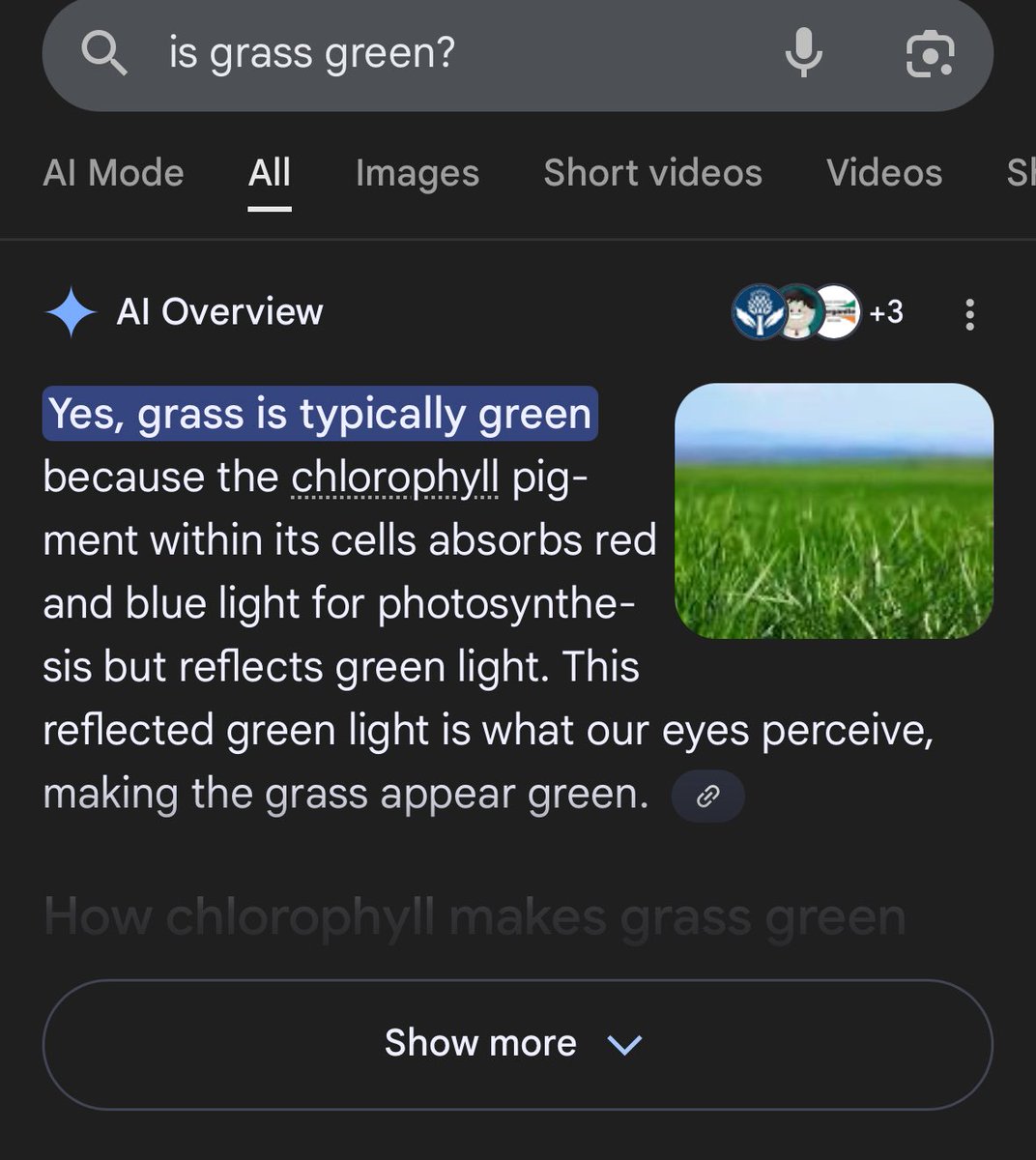Screen dimensions: 1036x1160
Task: Tap the source link icon after the paragraph
Action: pyautogui.click(x=707, y=796)
